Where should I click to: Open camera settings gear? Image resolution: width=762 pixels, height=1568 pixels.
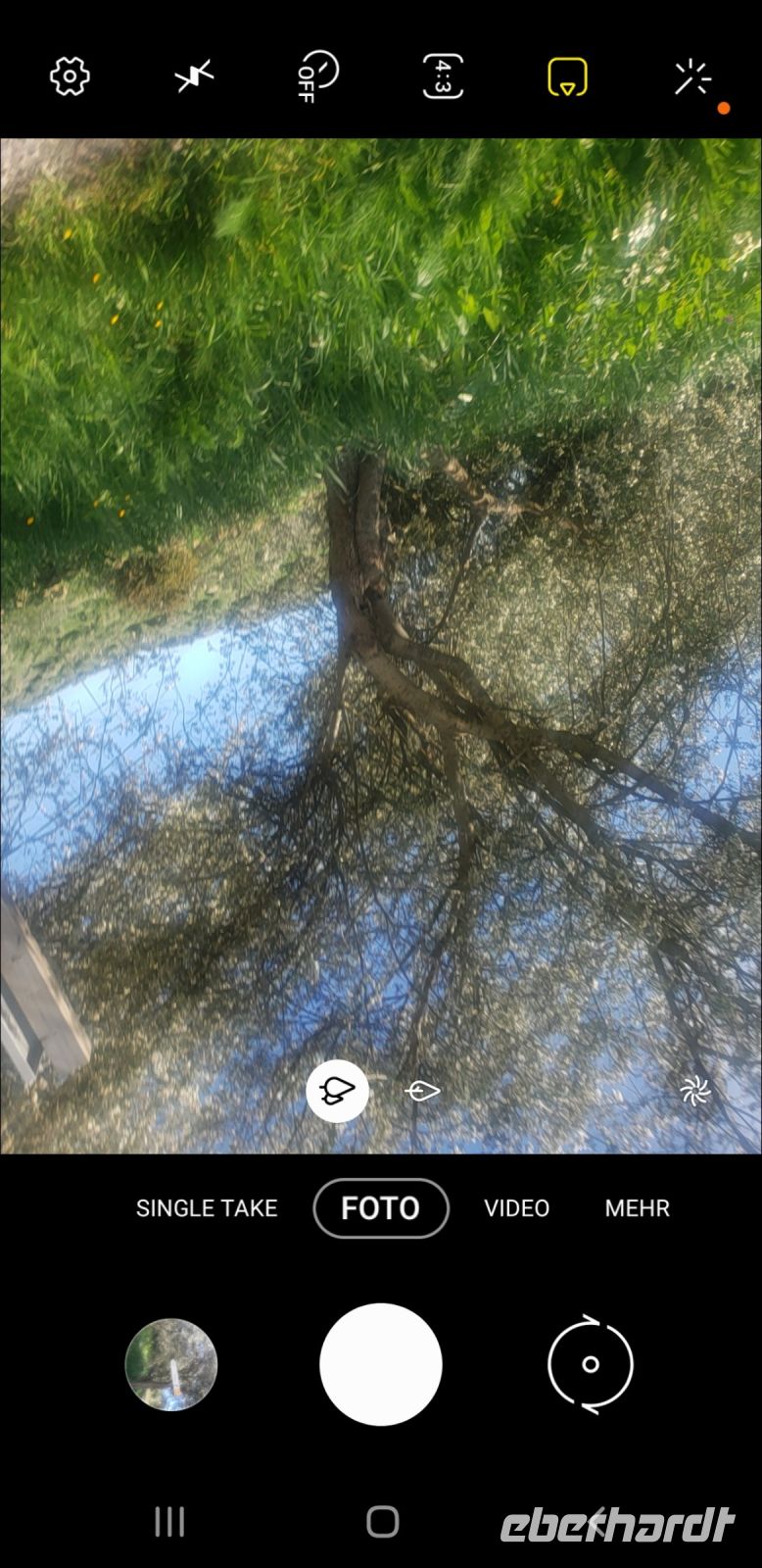tap(70, 76)
